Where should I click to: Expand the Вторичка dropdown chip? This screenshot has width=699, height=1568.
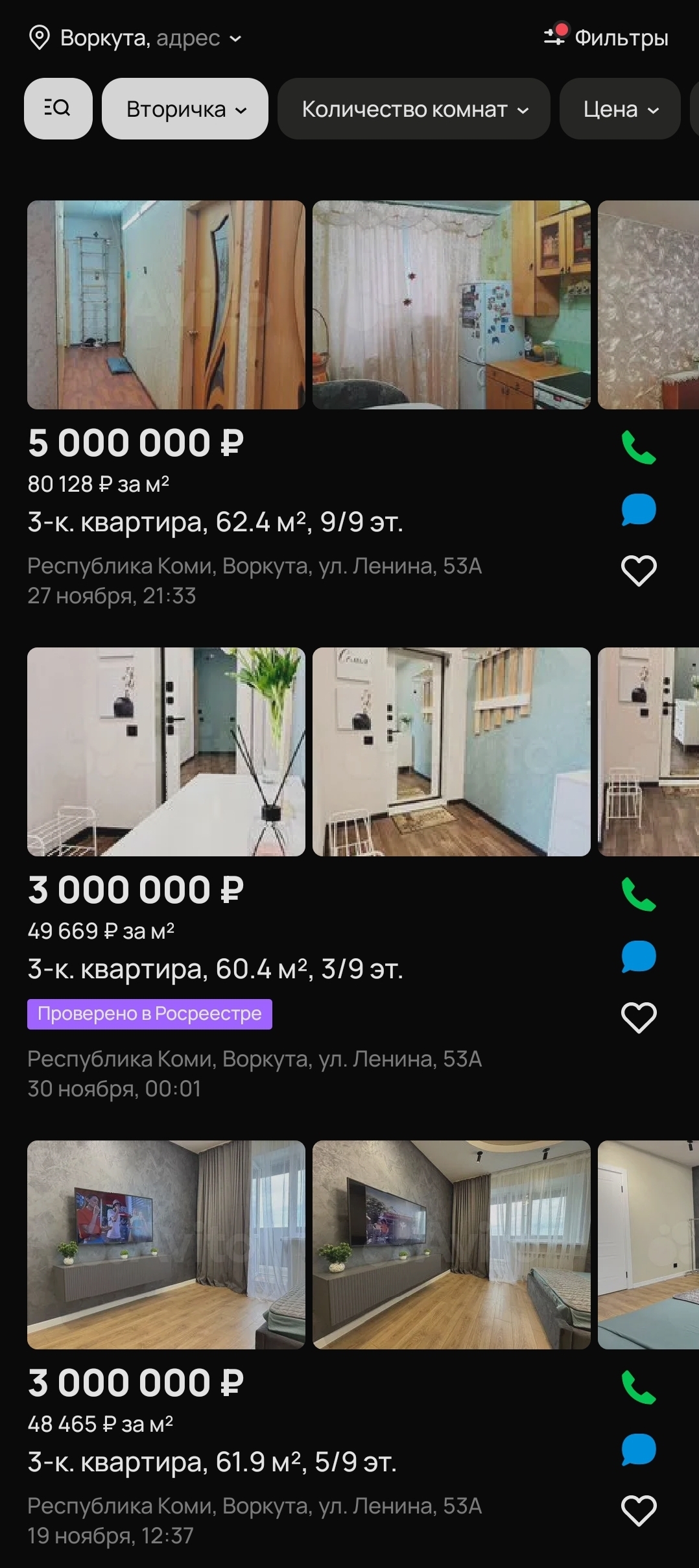[185, 109]
